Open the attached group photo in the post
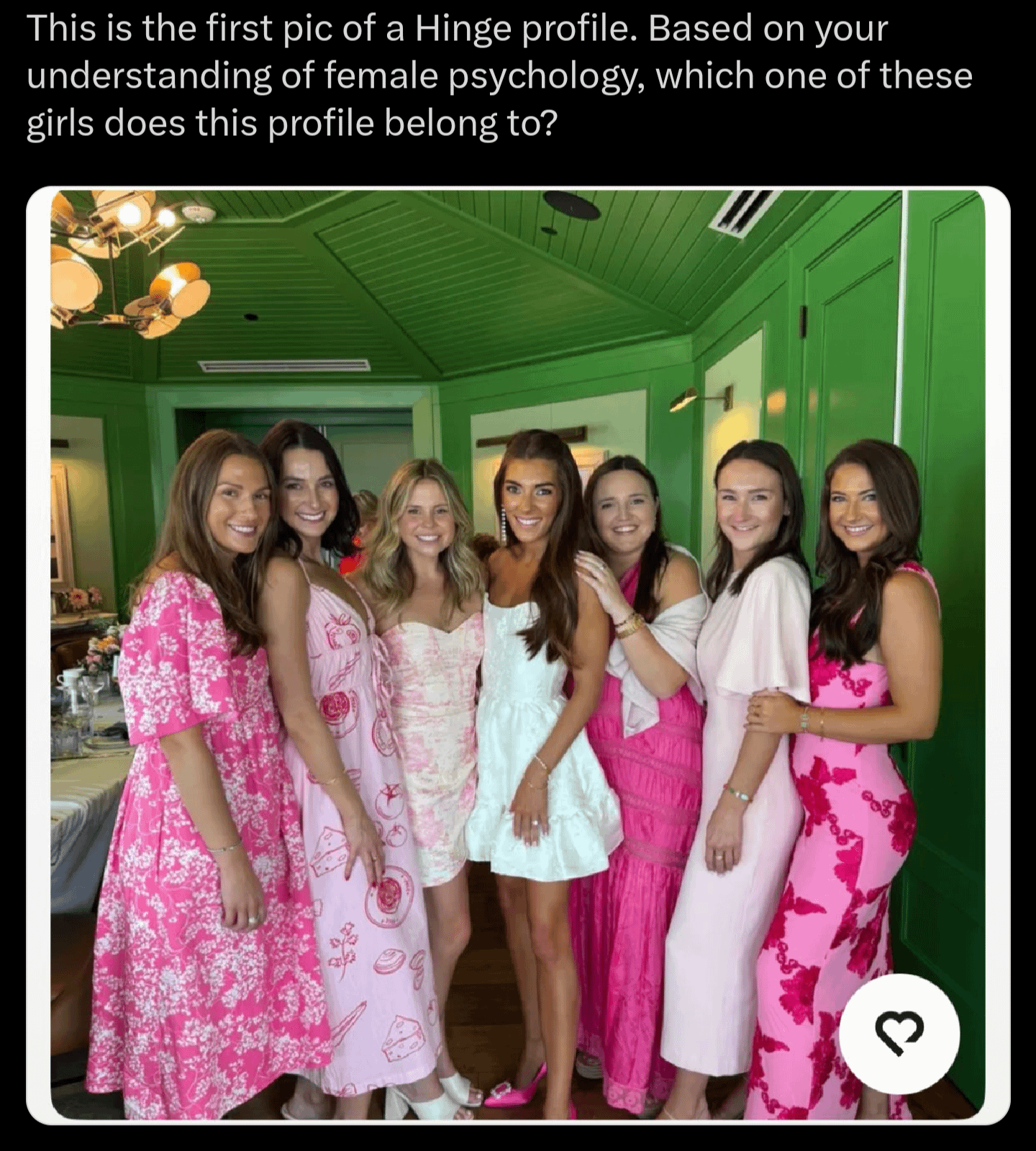Image resolution: width=1036 pixels, height=1151 pixels. coord(518,655)
